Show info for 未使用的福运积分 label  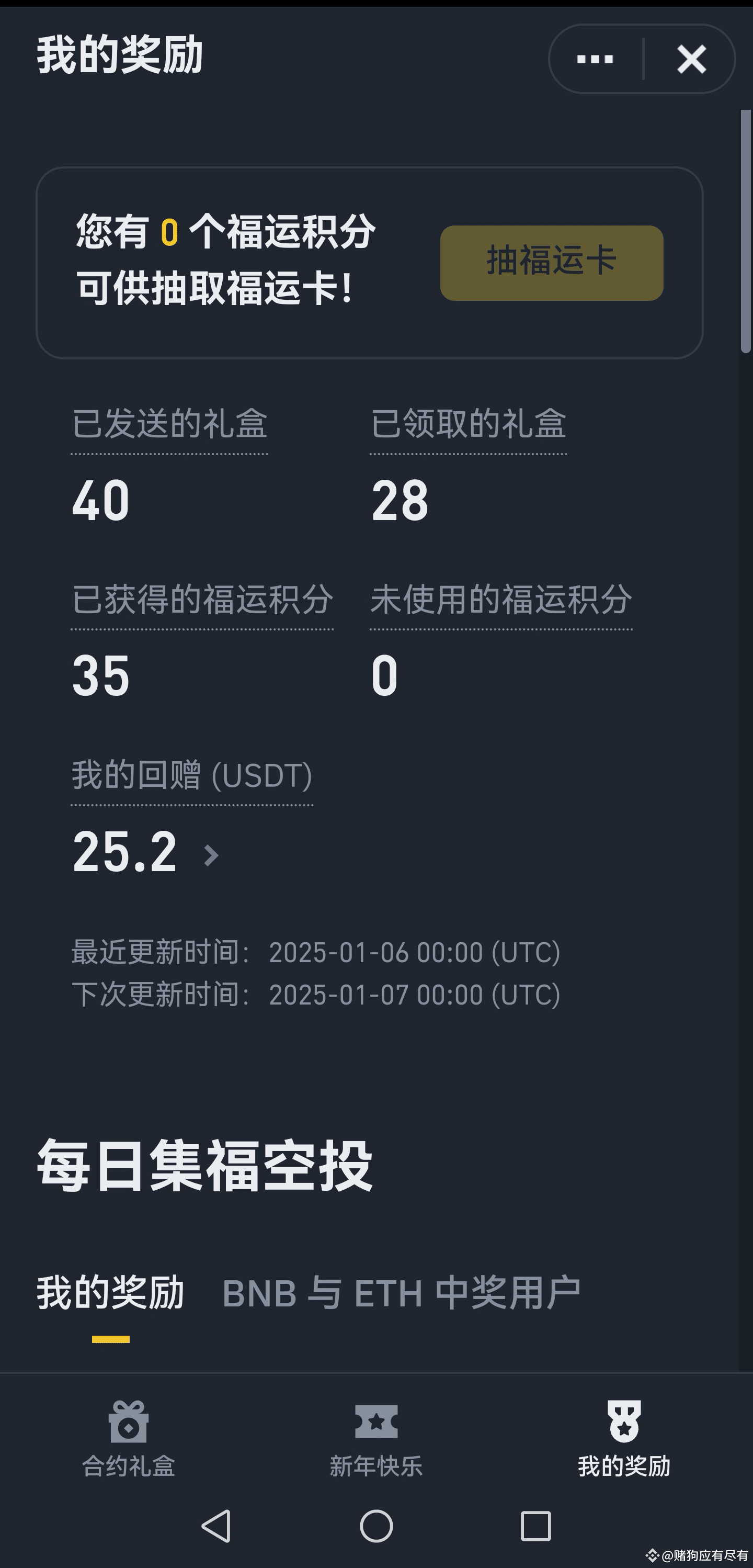coord(500,600)
